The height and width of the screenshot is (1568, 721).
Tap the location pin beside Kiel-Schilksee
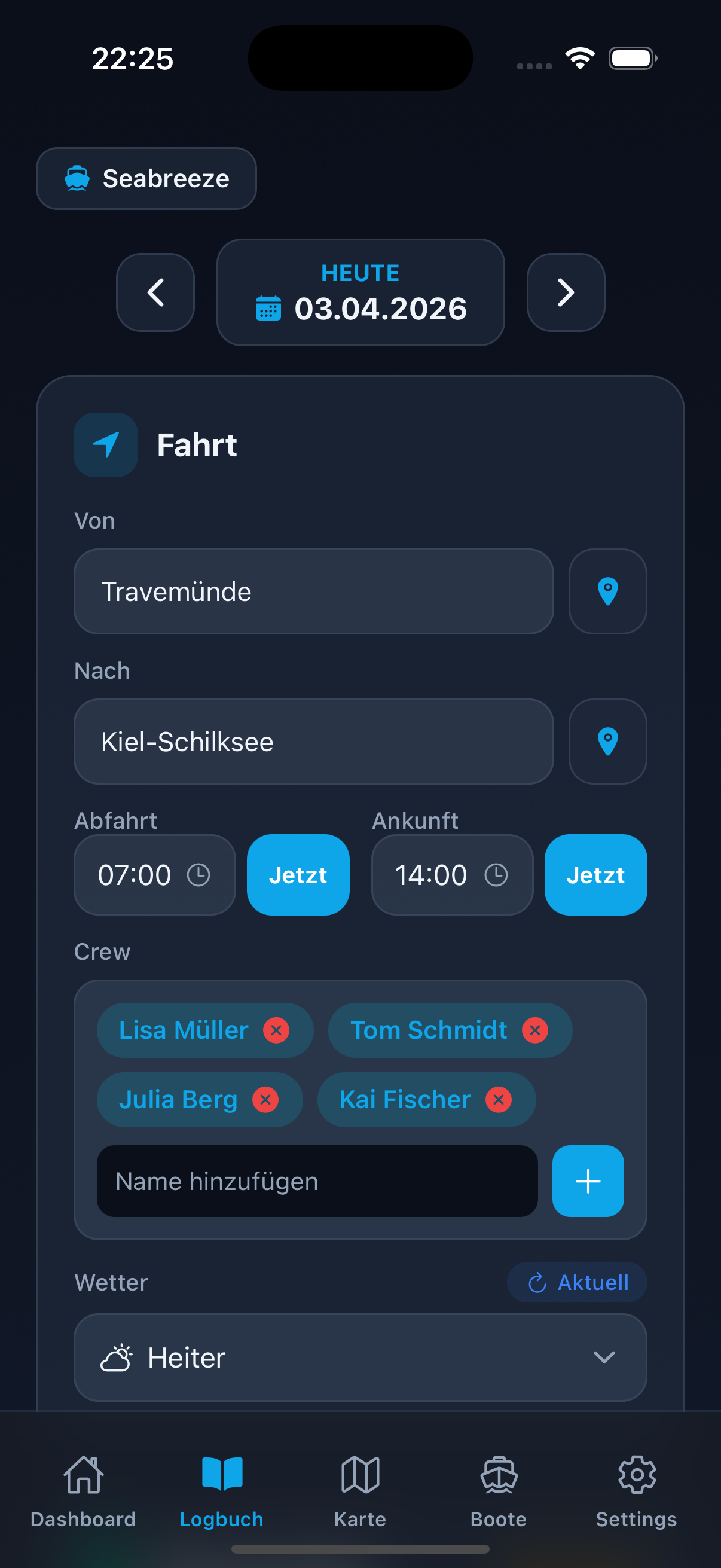click(x=607, y=741)
